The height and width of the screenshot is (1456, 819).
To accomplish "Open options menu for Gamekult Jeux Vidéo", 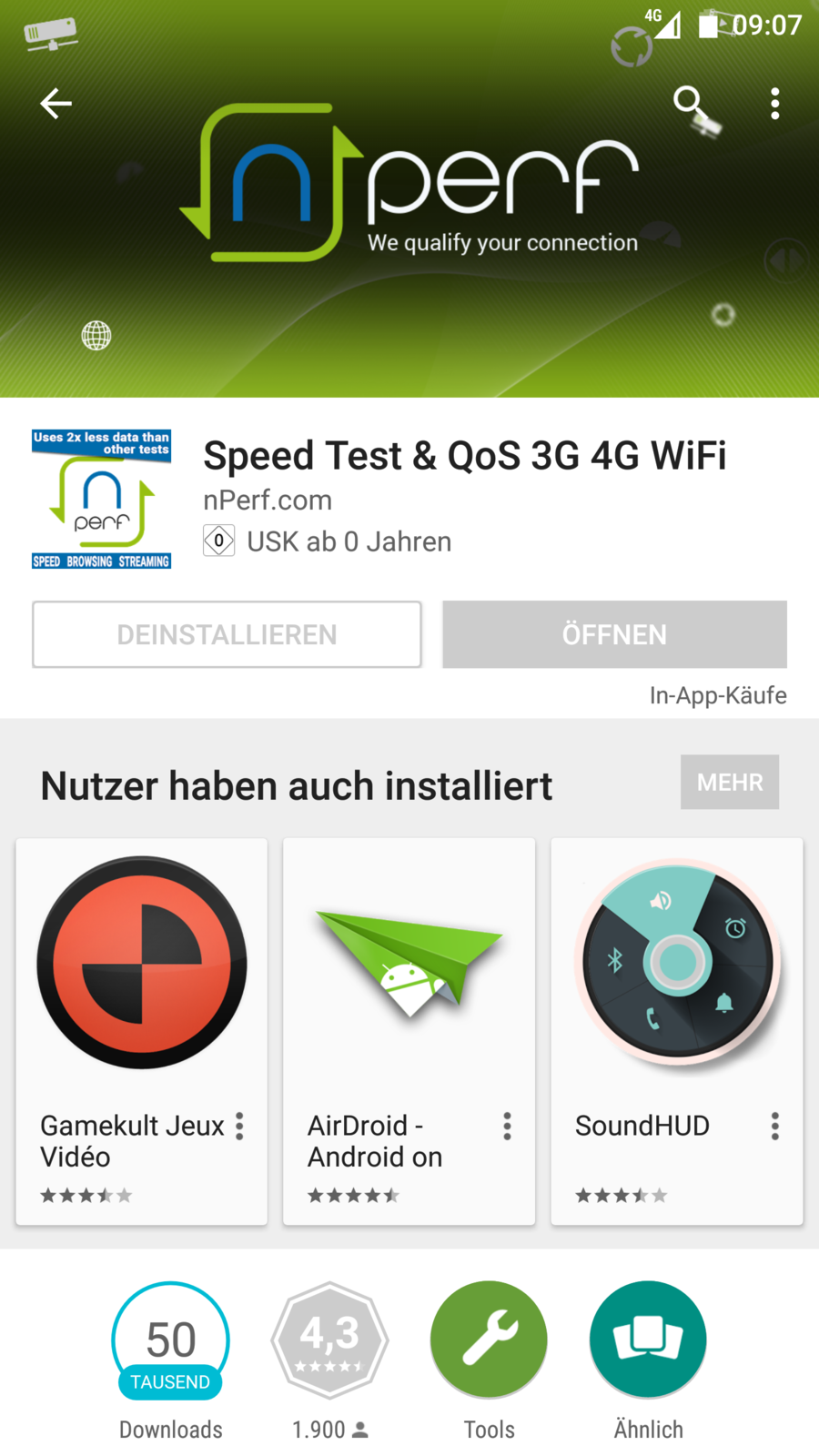I will pyautogui.click(x=240, y=1127).
